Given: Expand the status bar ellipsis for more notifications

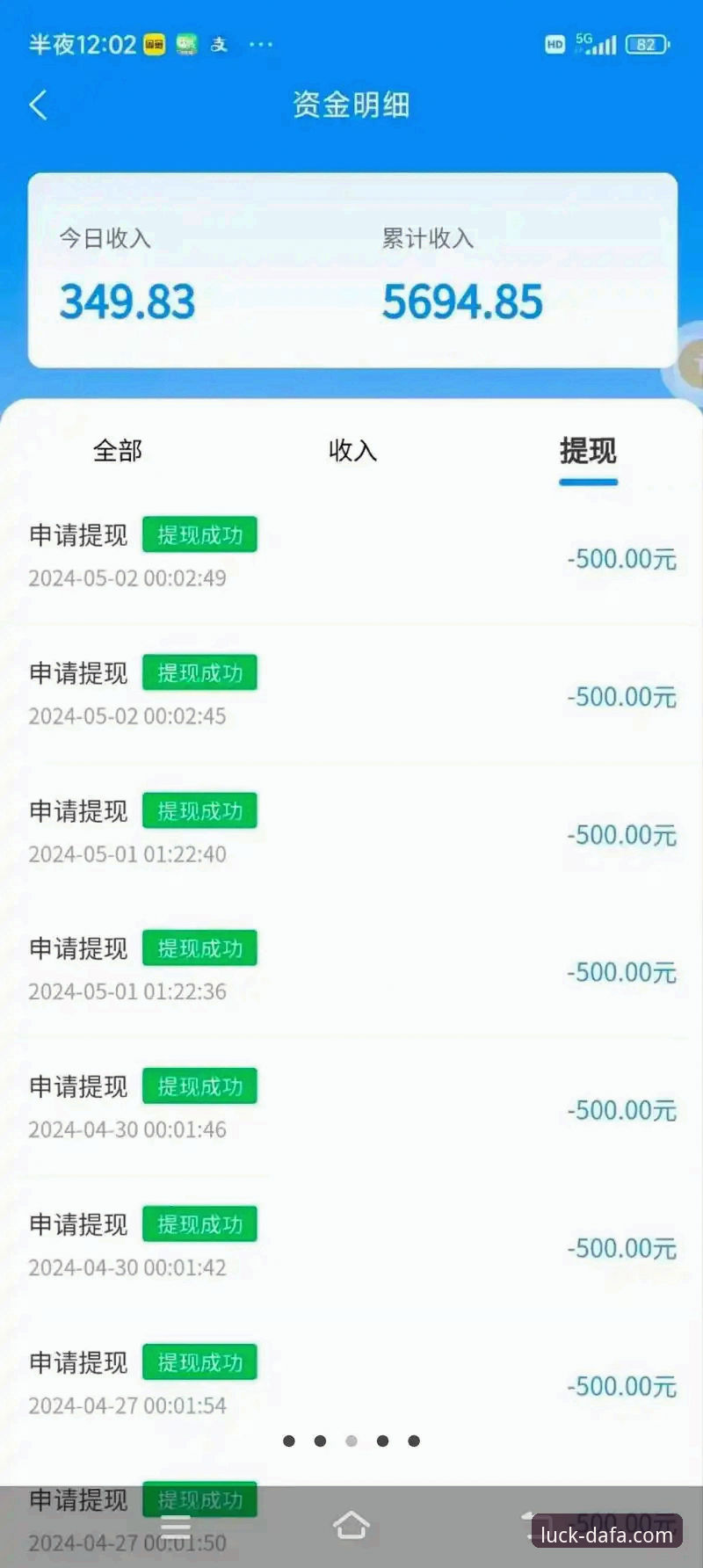Looking at the screenshot, I should click(x=261, y=44).
